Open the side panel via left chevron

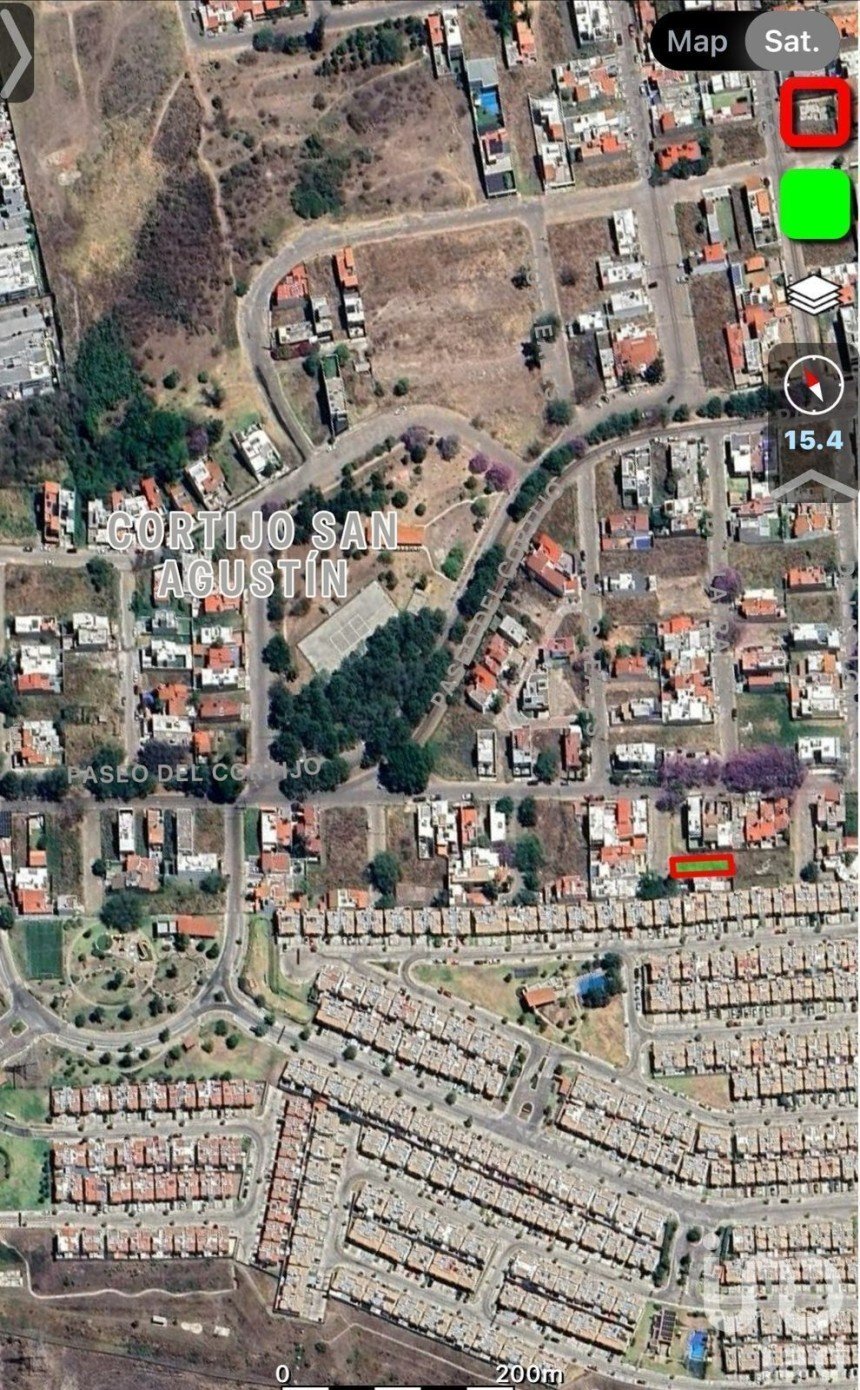point(17,52)
